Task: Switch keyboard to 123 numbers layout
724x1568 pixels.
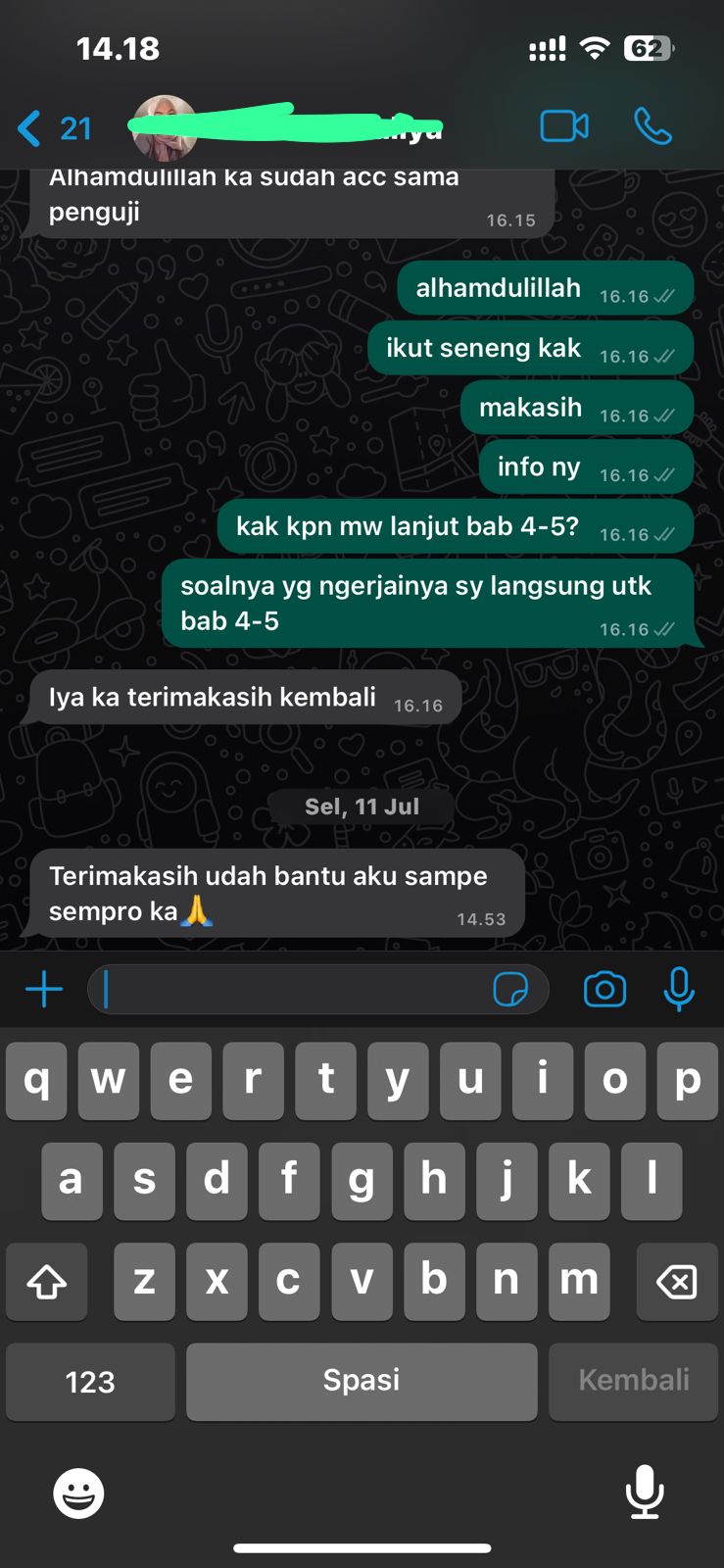Action: click(x=90, y=1382)
